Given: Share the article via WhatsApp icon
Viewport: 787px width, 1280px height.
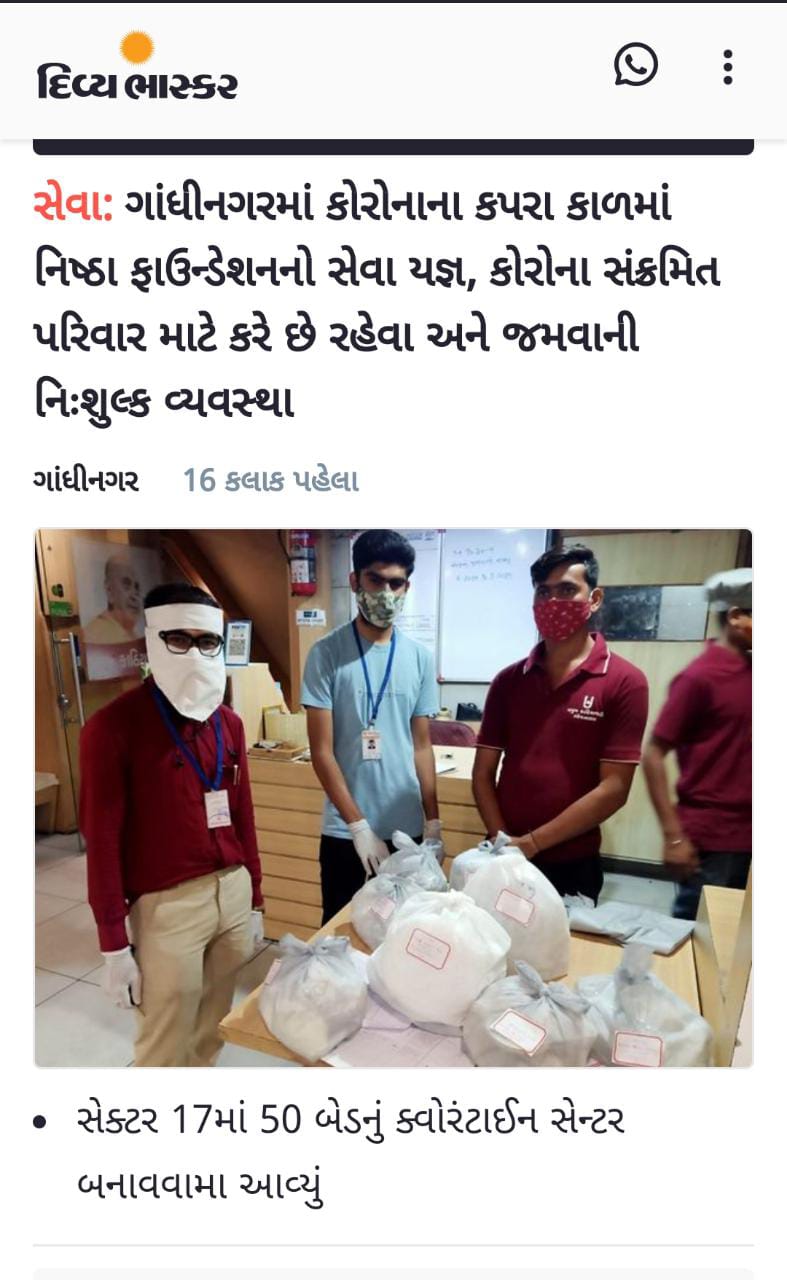Looking at the screenshot, I should [636, 66].
